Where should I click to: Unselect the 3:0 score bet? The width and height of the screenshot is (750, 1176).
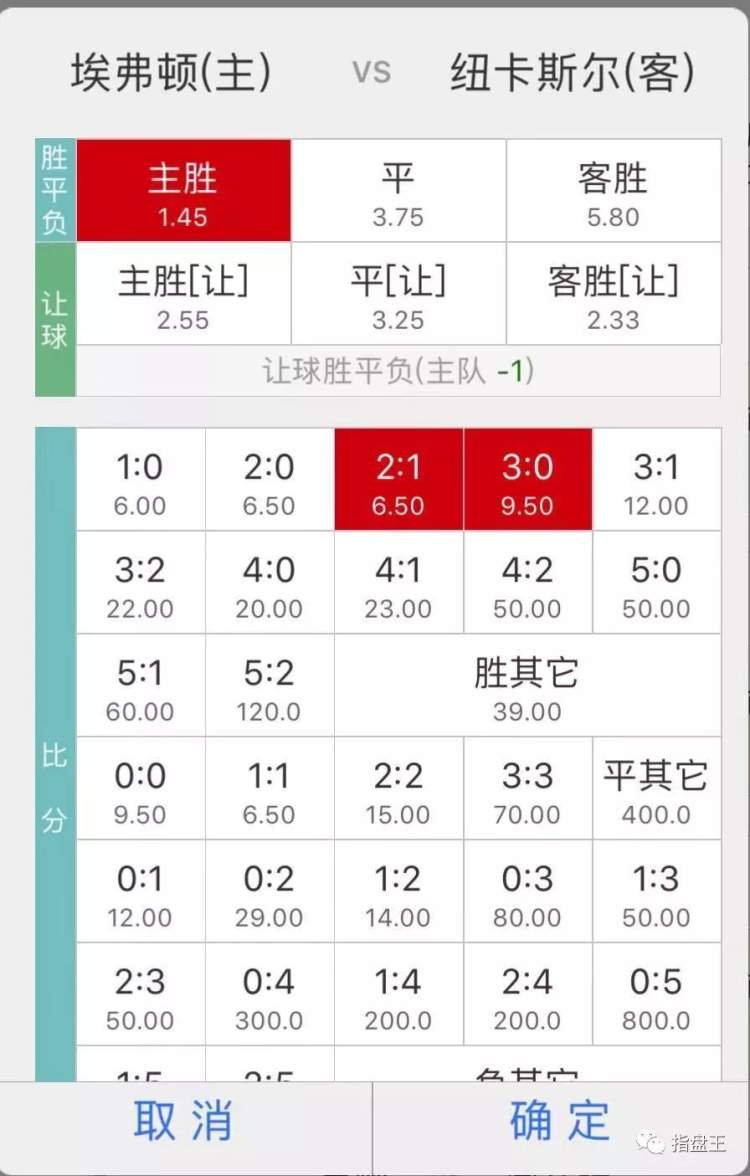click(527, 480)
